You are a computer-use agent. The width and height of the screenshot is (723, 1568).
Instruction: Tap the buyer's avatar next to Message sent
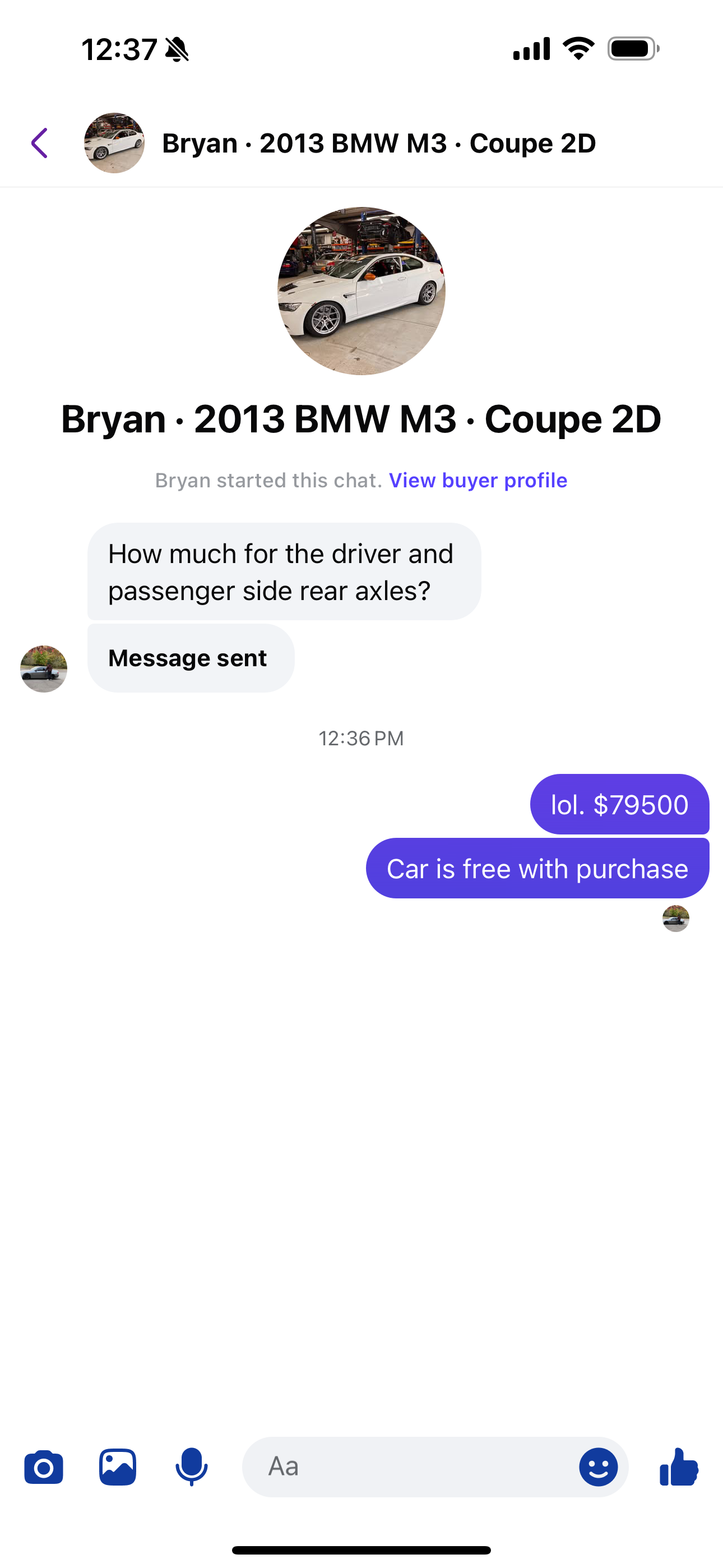tap(43, 669)
